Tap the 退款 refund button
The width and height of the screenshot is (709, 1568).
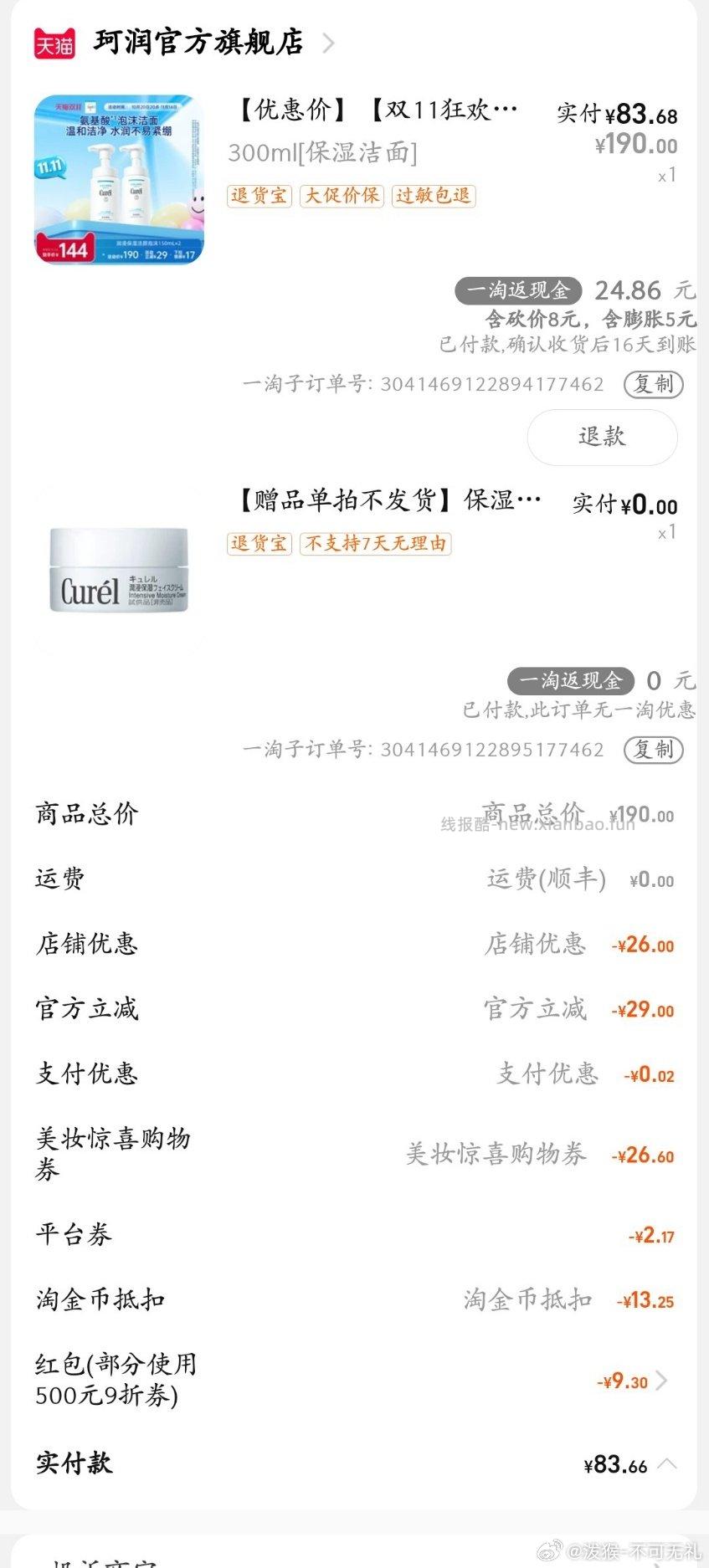(601, 437)
